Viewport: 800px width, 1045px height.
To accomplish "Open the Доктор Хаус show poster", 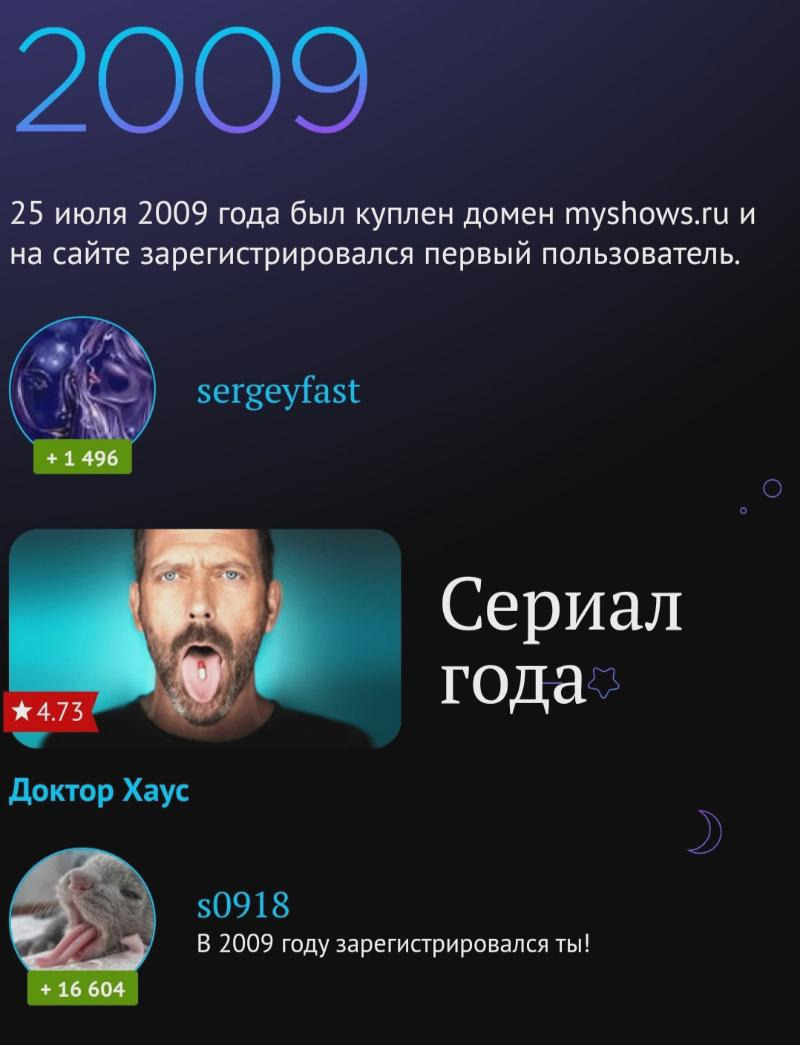I will coord(205,638).
